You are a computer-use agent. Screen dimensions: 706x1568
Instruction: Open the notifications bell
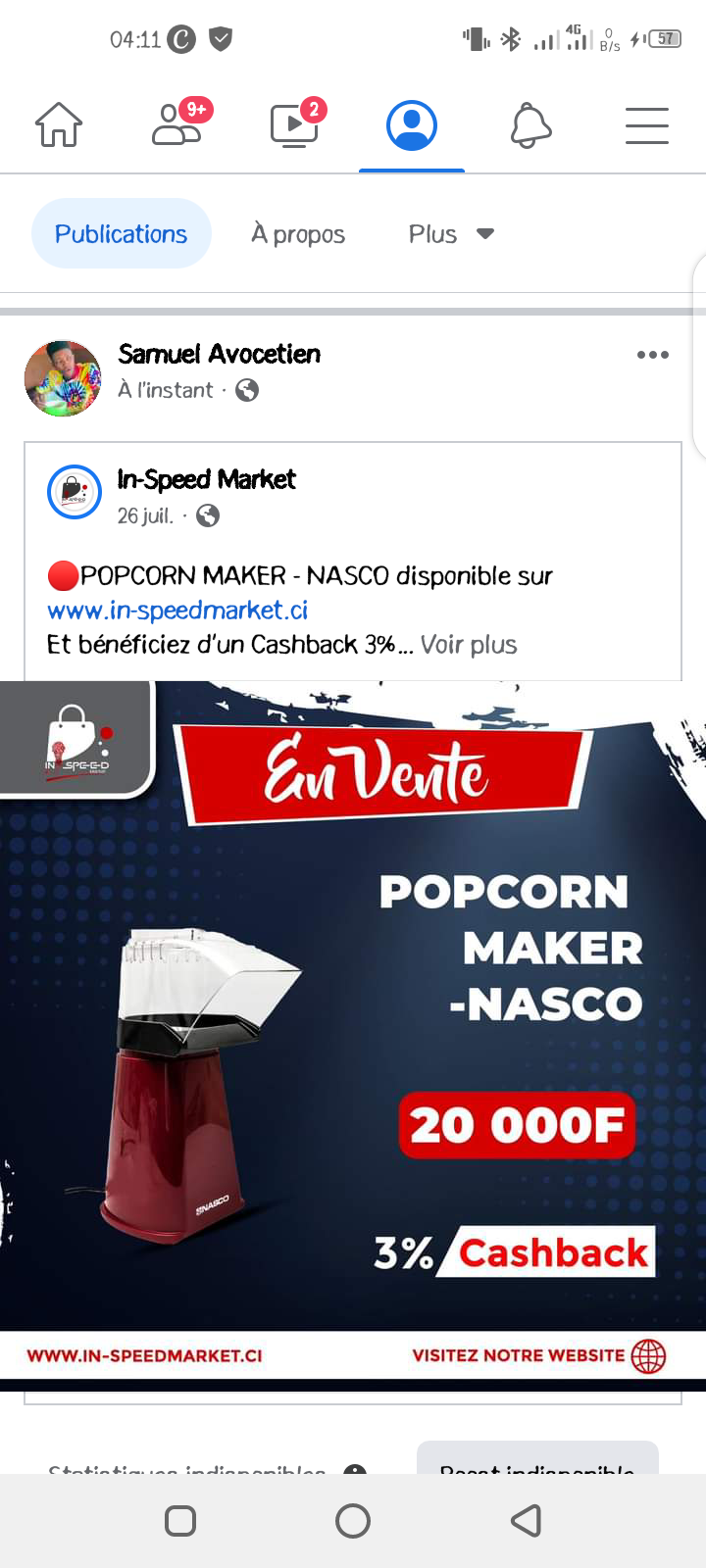pyautogui.click(x=530, y=125)
